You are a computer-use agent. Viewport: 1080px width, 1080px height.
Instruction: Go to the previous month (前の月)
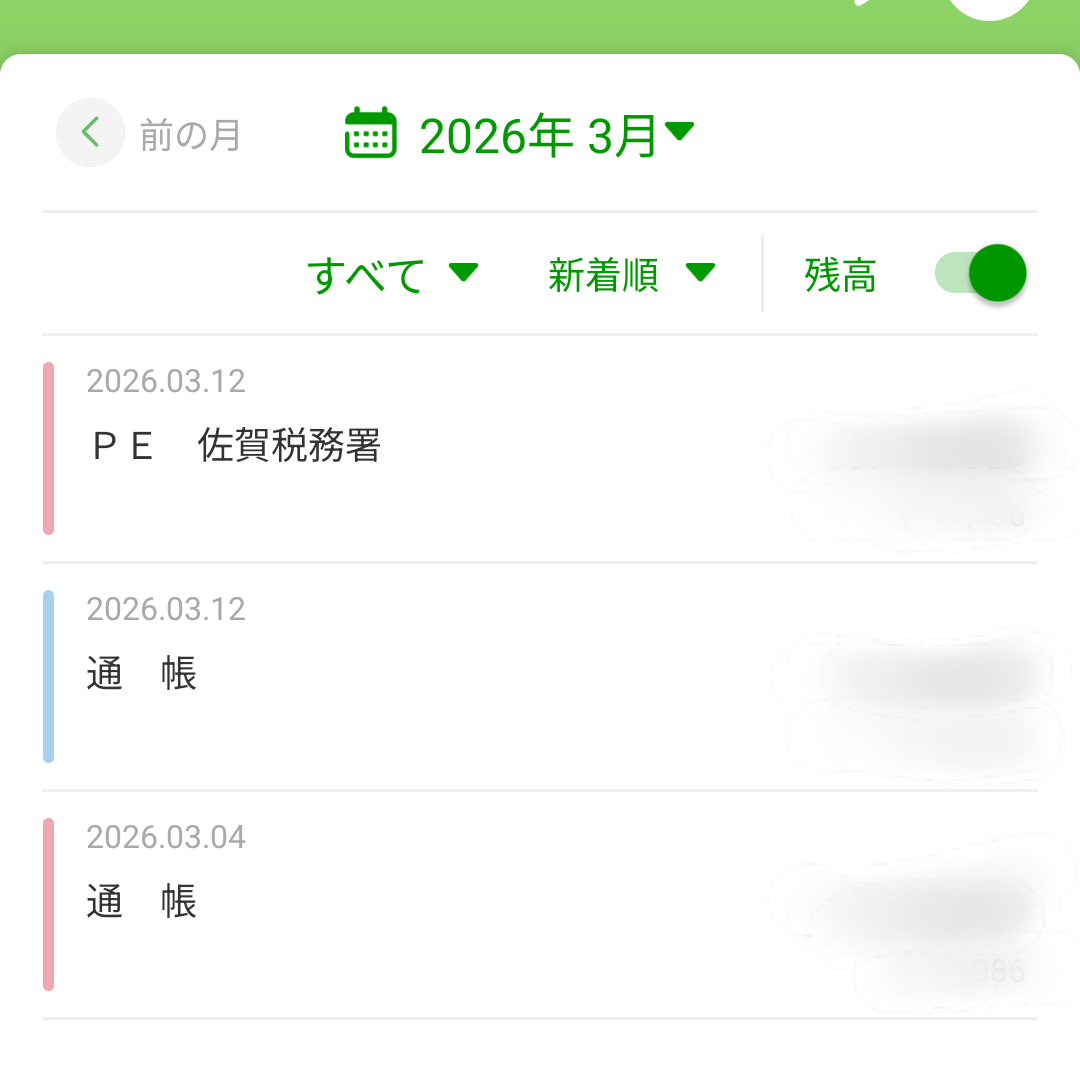pyautogui.click(x=92, y=133)
